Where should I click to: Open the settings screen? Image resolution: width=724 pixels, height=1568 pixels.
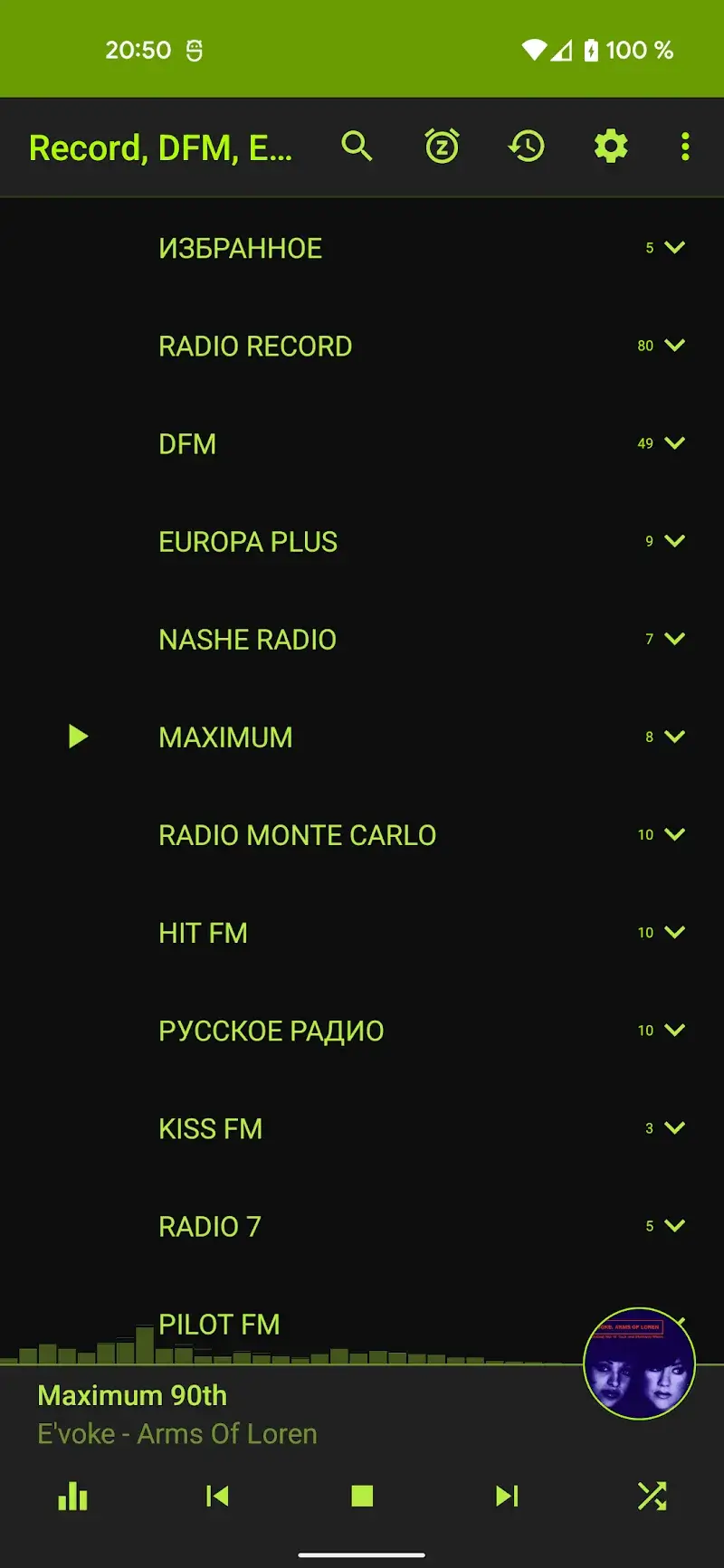click(x=609, y=146)
